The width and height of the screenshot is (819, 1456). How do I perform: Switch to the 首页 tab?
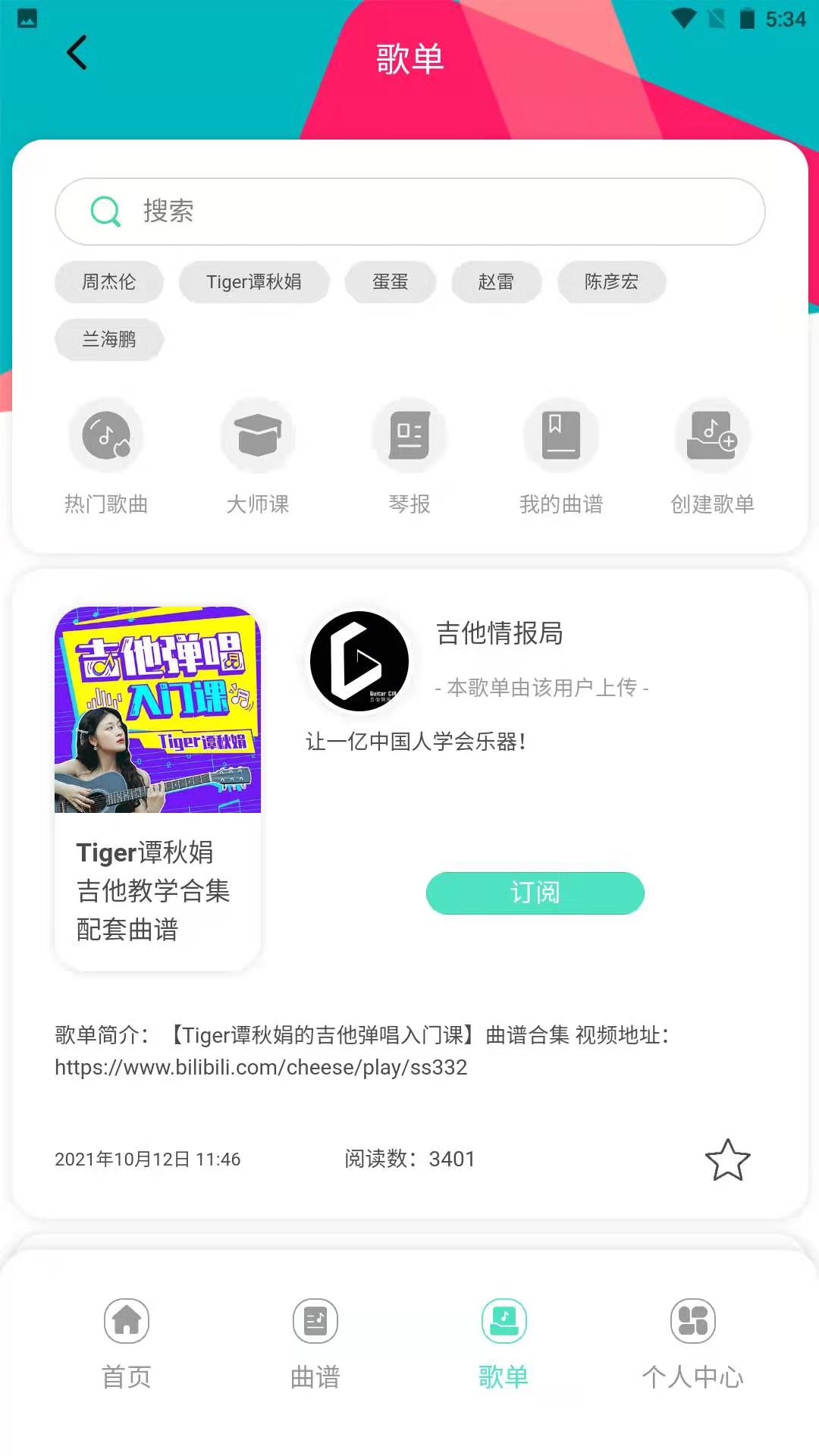[x=127, y=1342]
